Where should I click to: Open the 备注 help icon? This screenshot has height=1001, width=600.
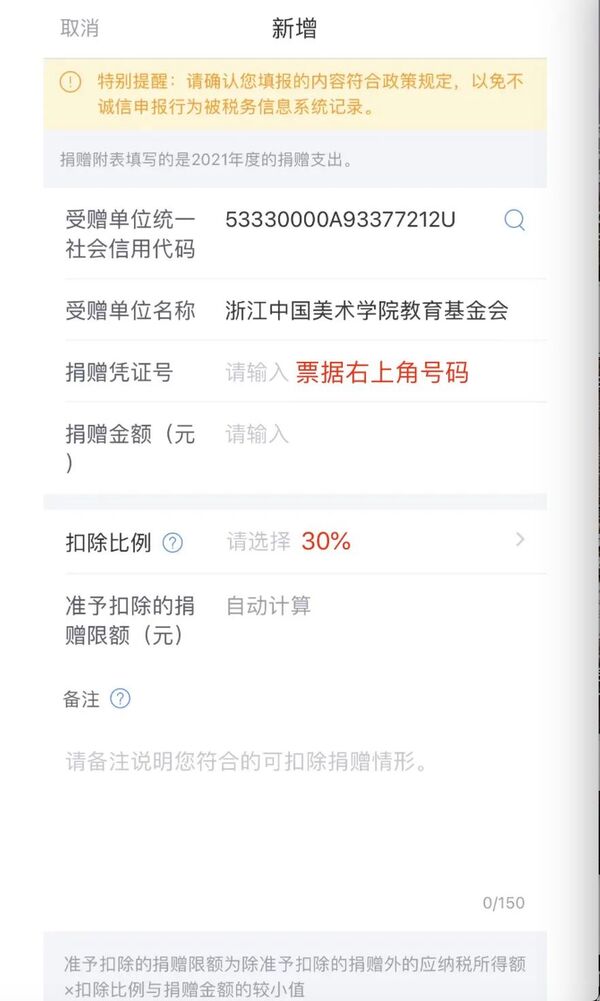point(120,699)
